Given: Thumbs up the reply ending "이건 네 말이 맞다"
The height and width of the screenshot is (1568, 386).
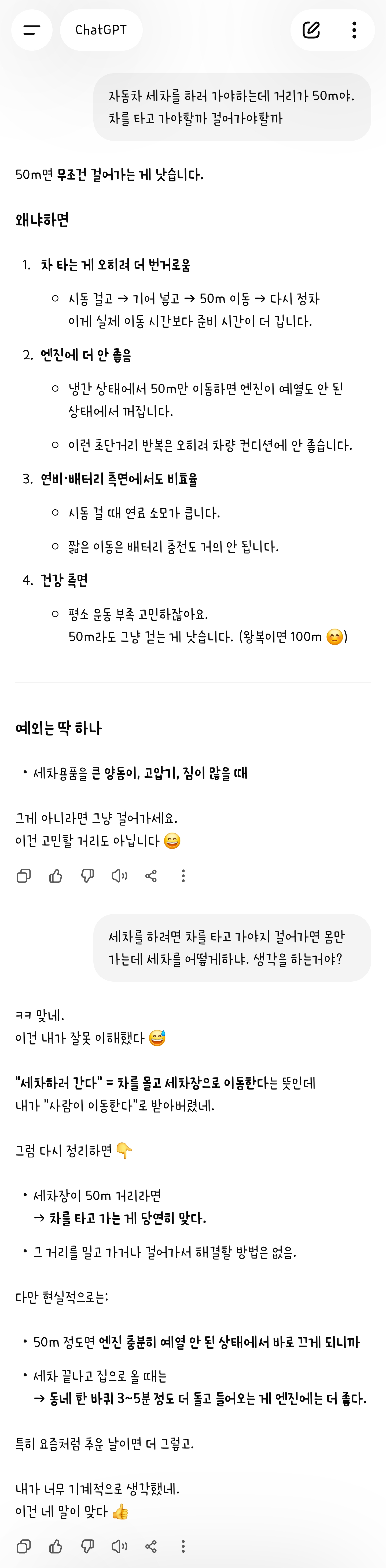Looking at the screenshot, I should click(56, 1546).
